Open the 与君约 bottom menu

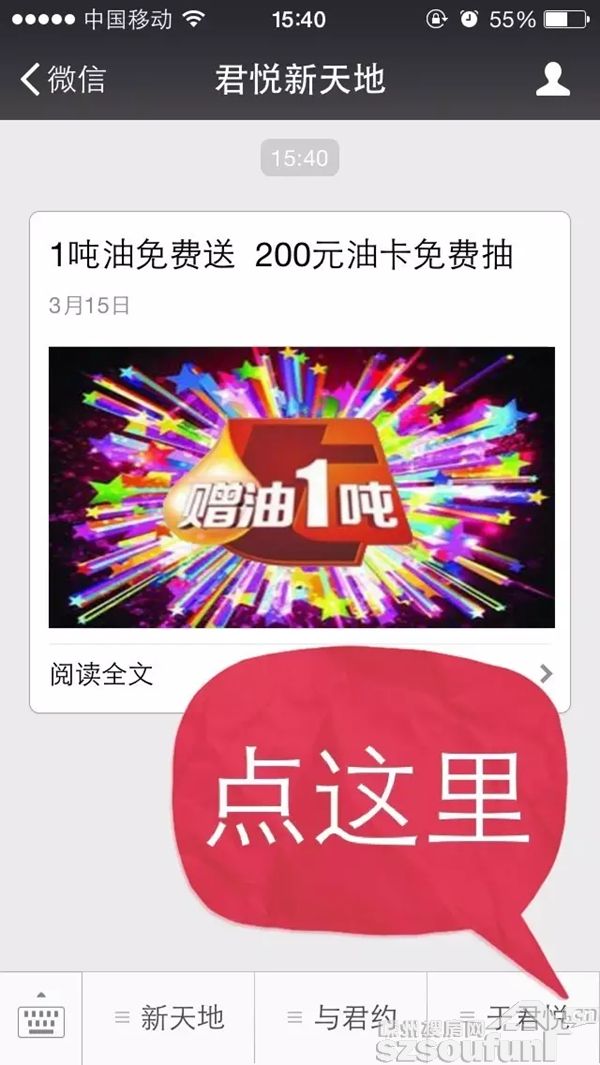[342, 1018]
